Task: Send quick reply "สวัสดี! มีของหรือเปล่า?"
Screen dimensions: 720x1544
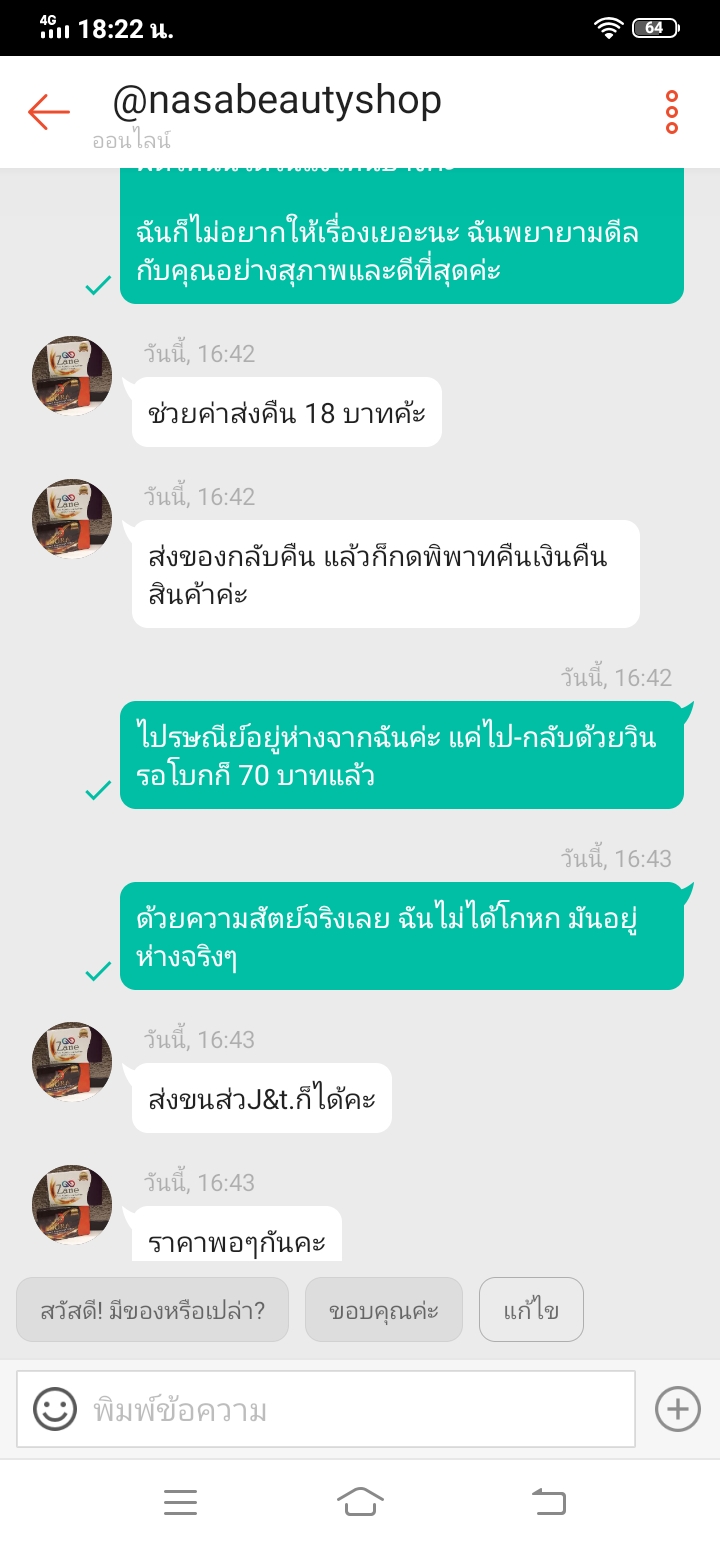Action: 152,1310
